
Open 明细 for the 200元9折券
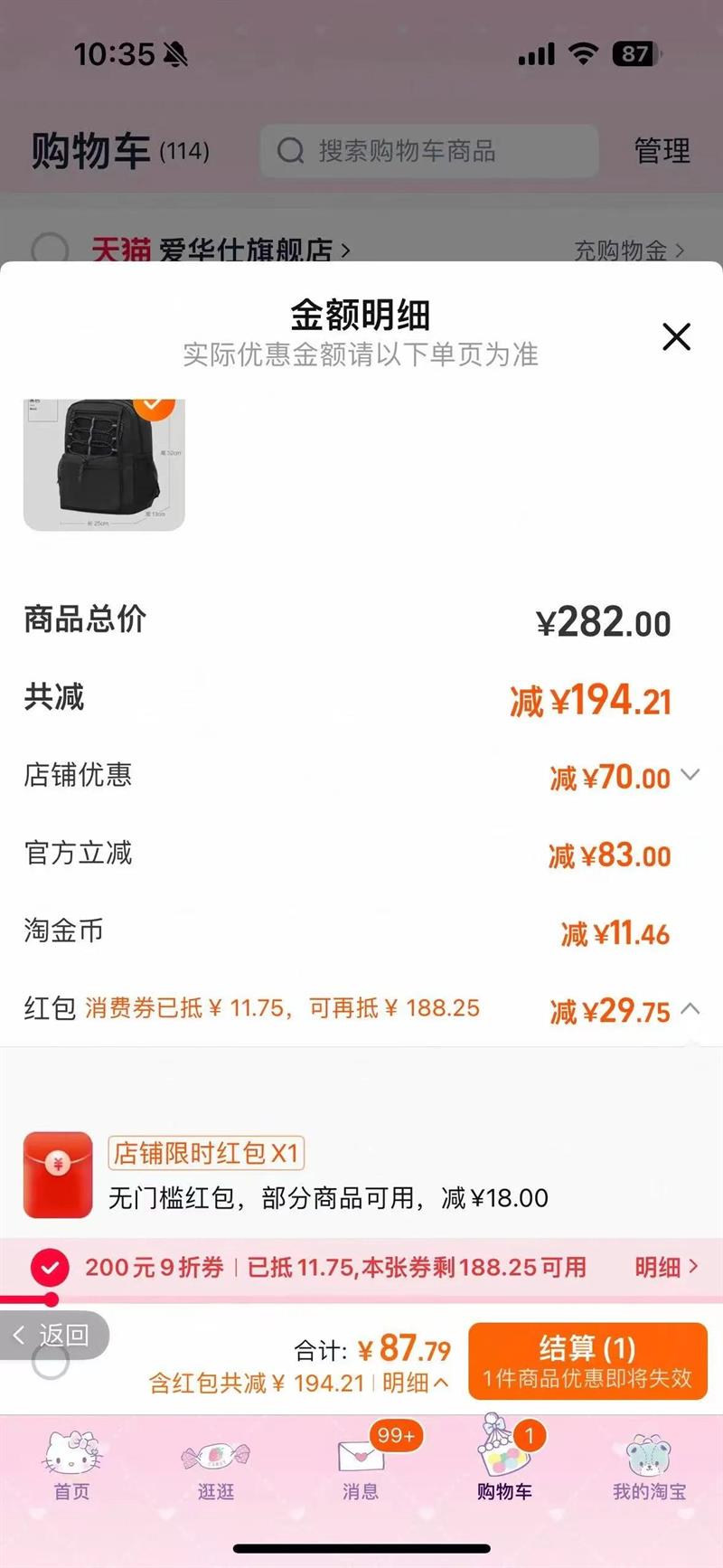click(x=665, y=1267)
